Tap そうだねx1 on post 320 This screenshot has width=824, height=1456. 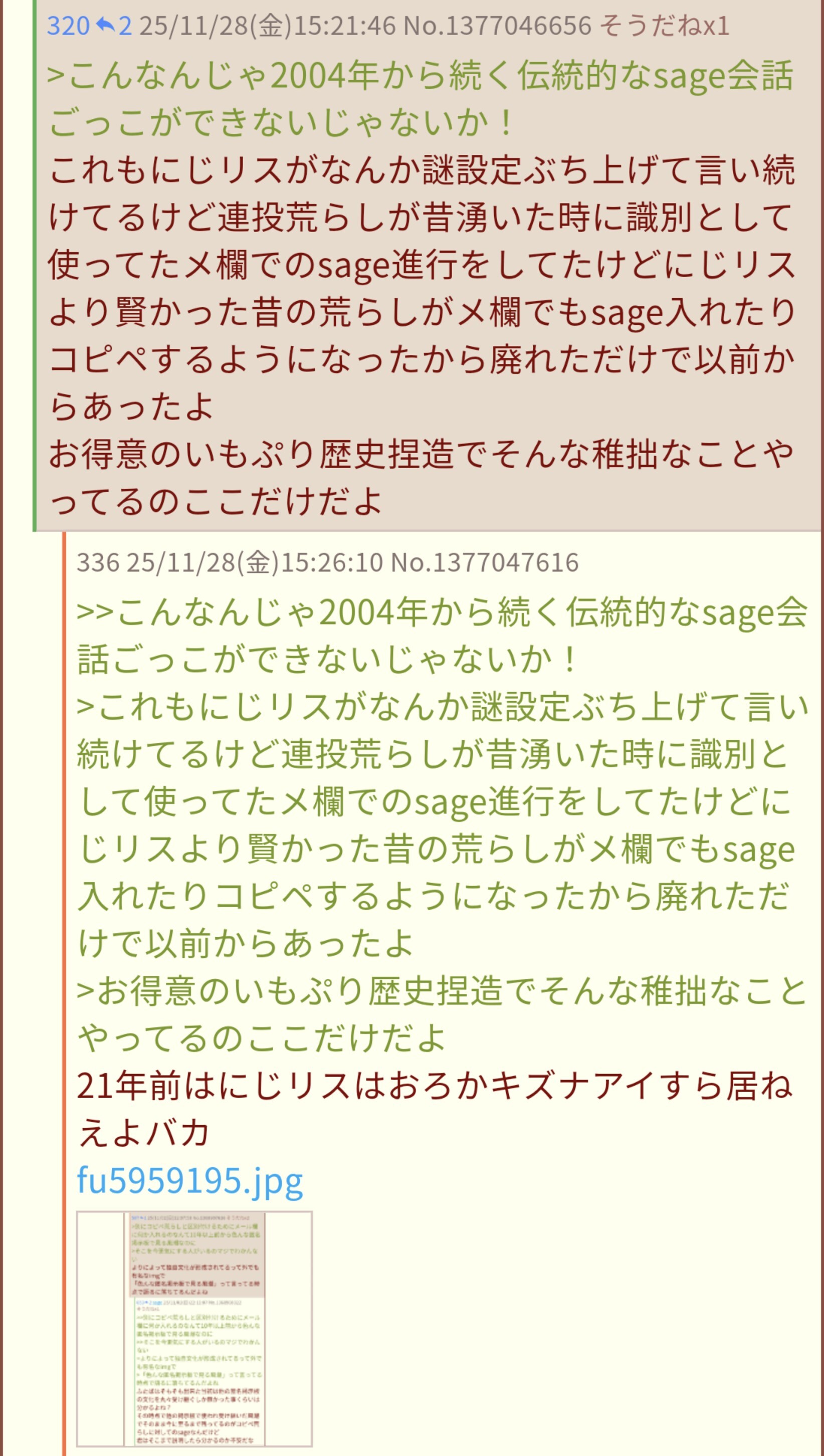665,26
